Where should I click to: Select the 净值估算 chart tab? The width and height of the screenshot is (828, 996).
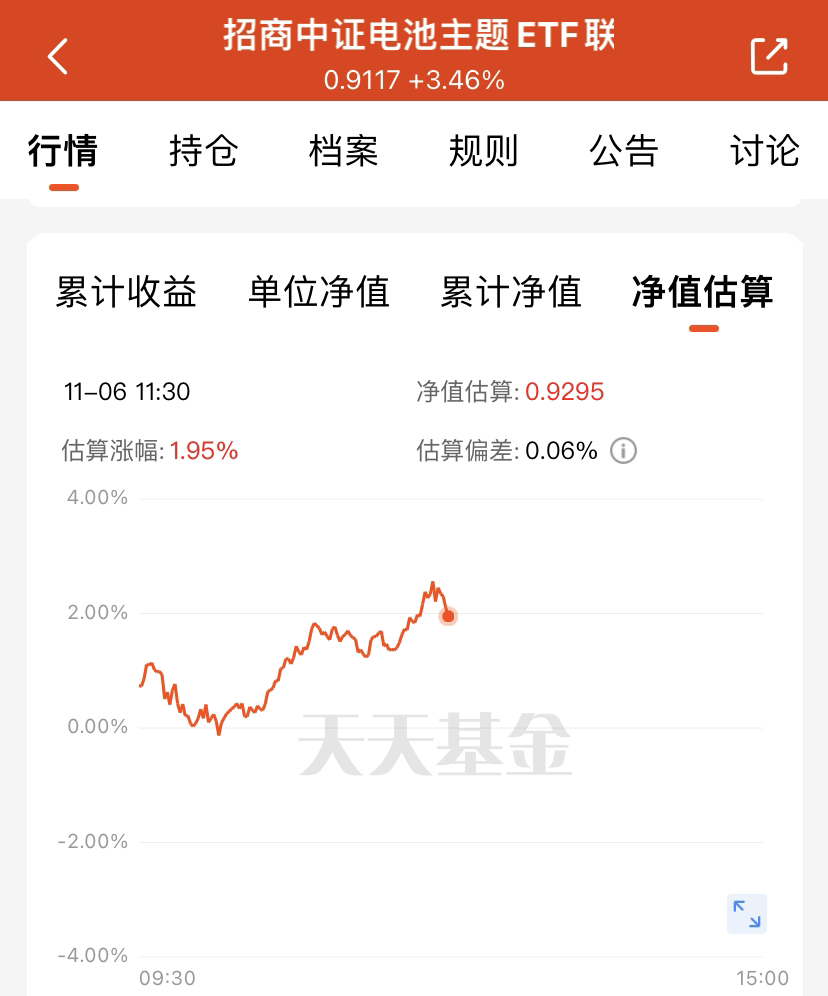click(x=703, y=292)
